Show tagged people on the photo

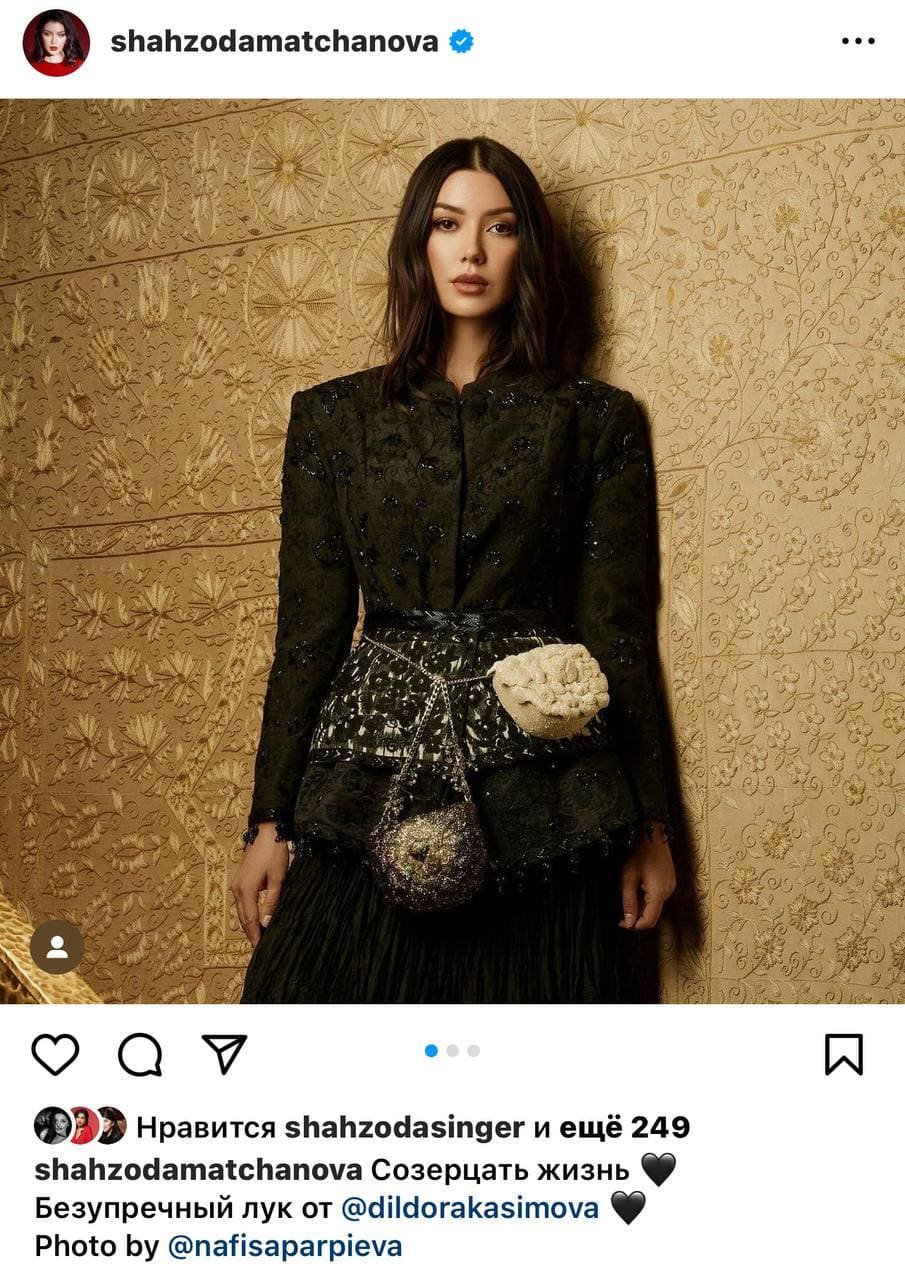pos(57,947)
